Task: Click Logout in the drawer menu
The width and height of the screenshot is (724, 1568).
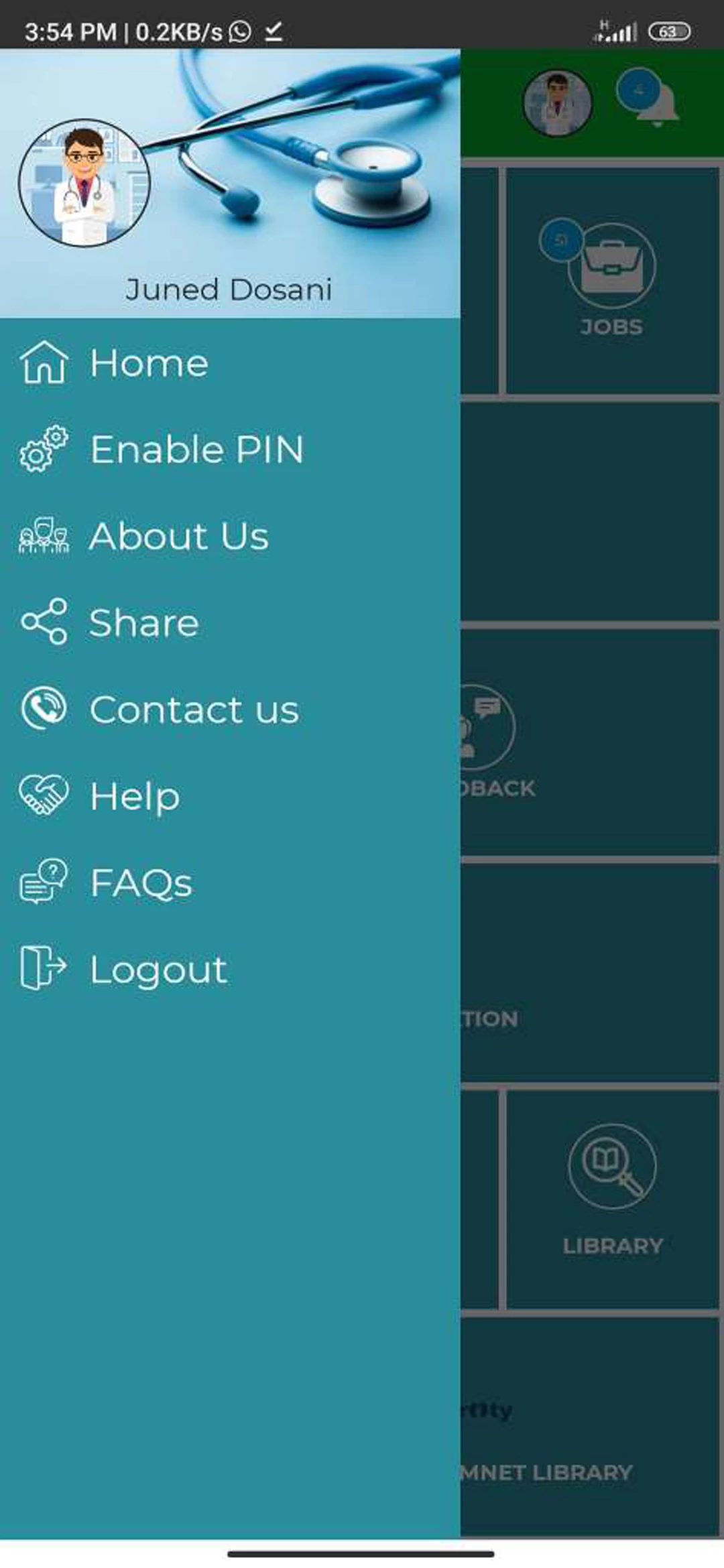Action: click(x=157, y=968)
